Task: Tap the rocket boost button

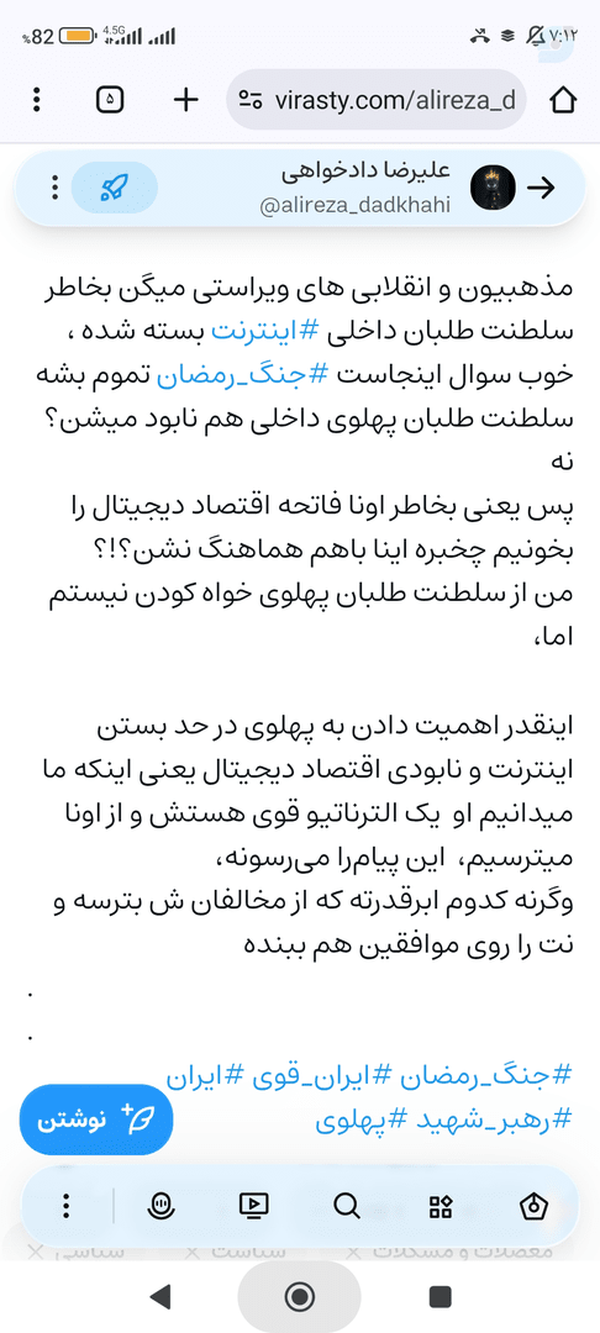Action: pos(114,188)
